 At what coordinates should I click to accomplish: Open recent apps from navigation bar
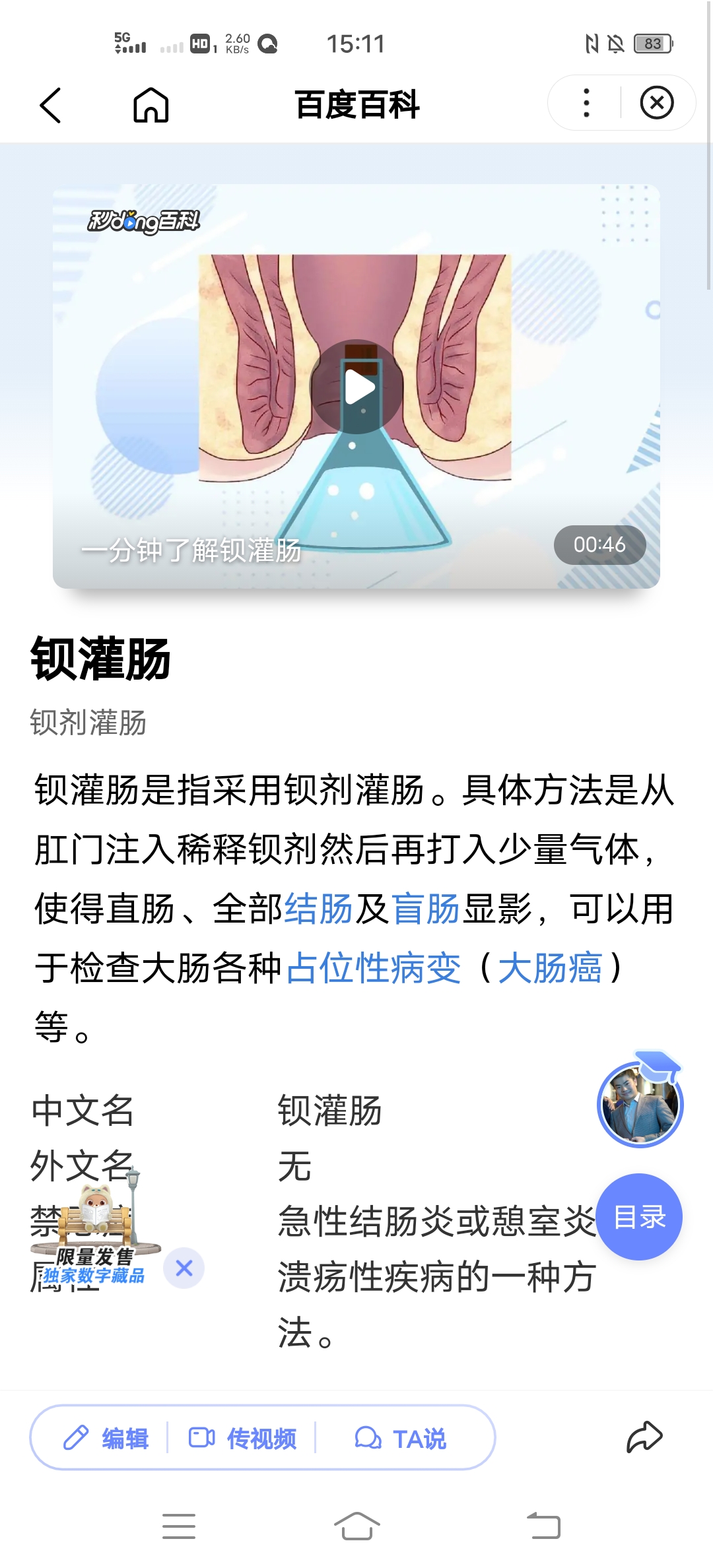[179, 1526]
